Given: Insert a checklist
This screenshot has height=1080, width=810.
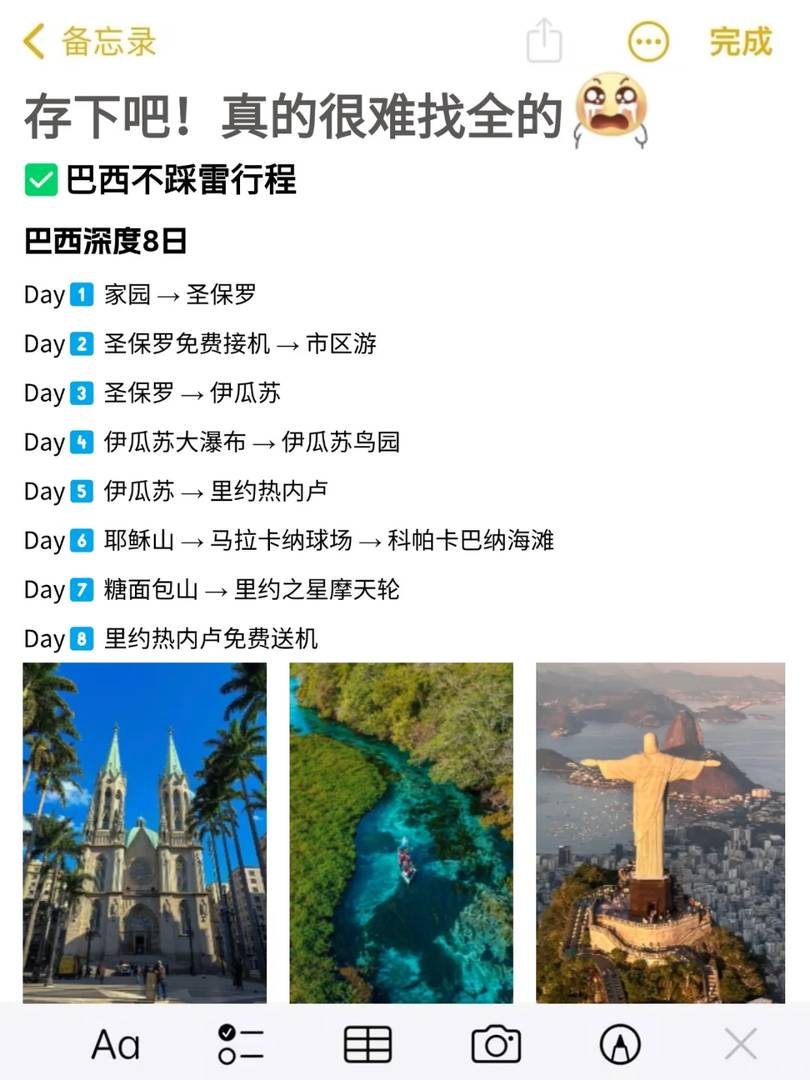Looking at the screenshot, I should tap(240, 1045).
